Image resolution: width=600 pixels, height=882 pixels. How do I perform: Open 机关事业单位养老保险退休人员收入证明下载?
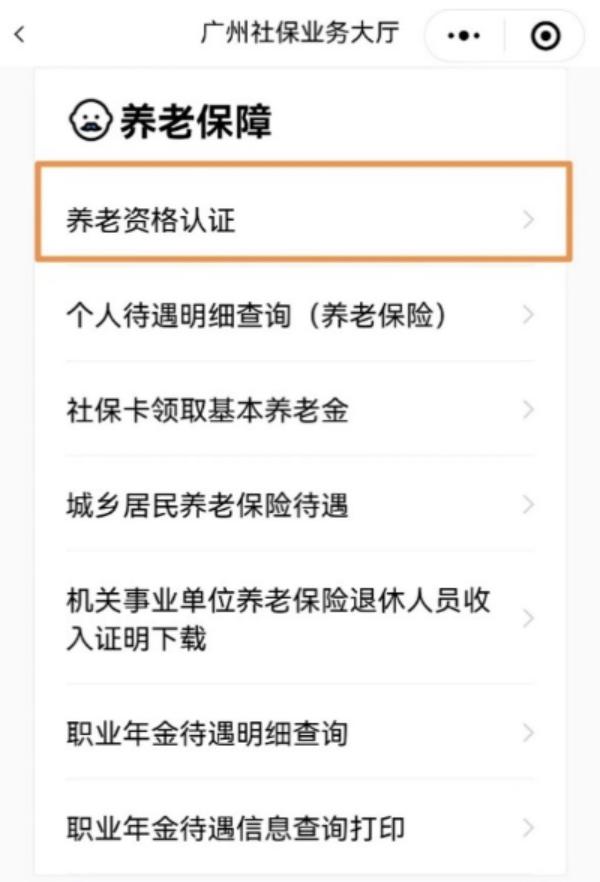pos(300,619)
